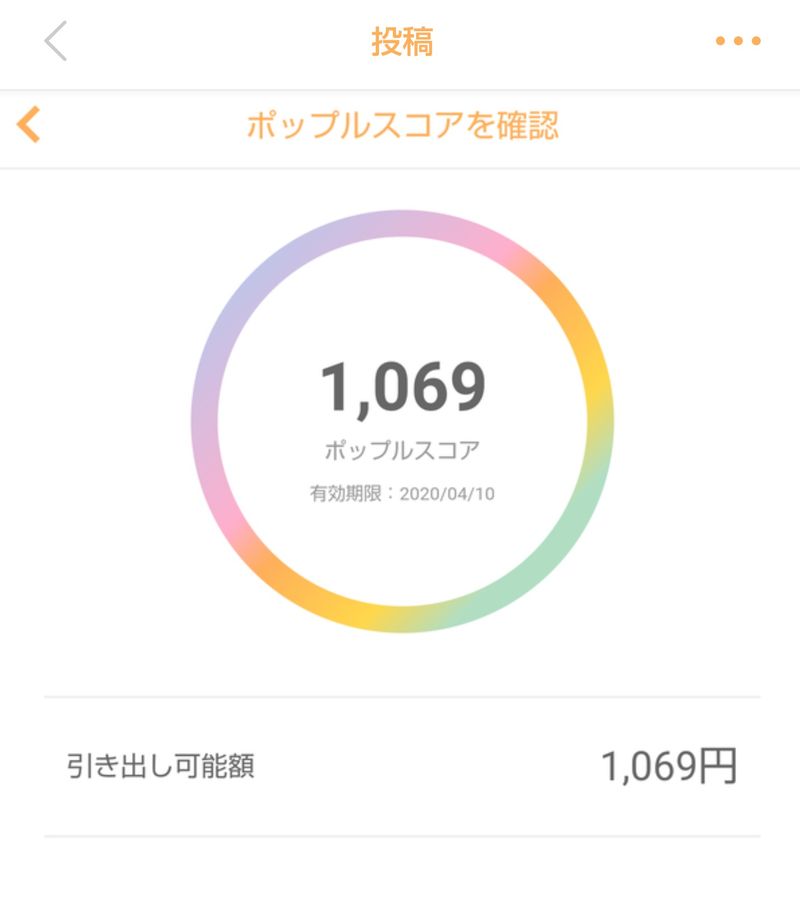Open the three-dot overflow menu
The image size is (800, 899).
click(738, 41)
